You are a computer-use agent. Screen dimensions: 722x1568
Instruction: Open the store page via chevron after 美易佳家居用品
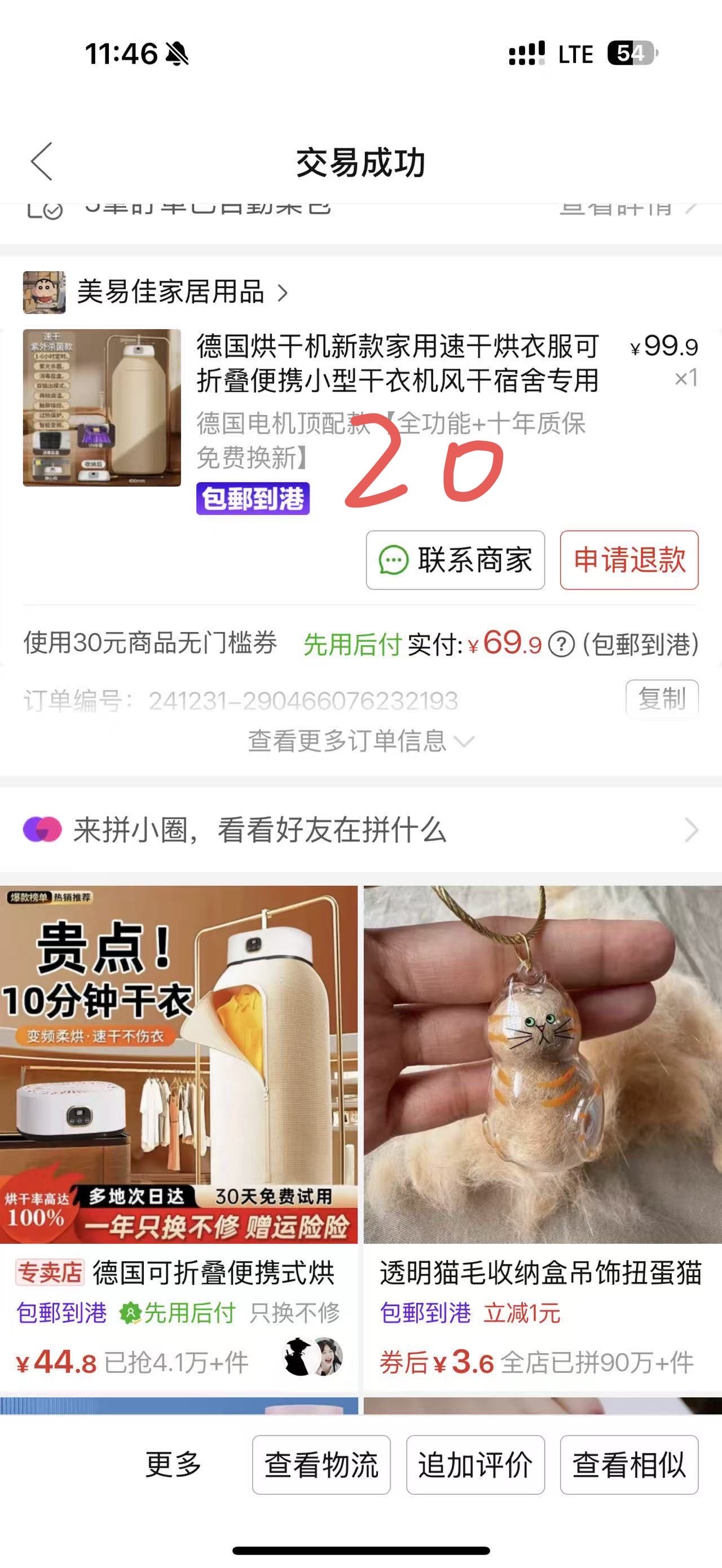pyautogui.click(x=284, y=293)
